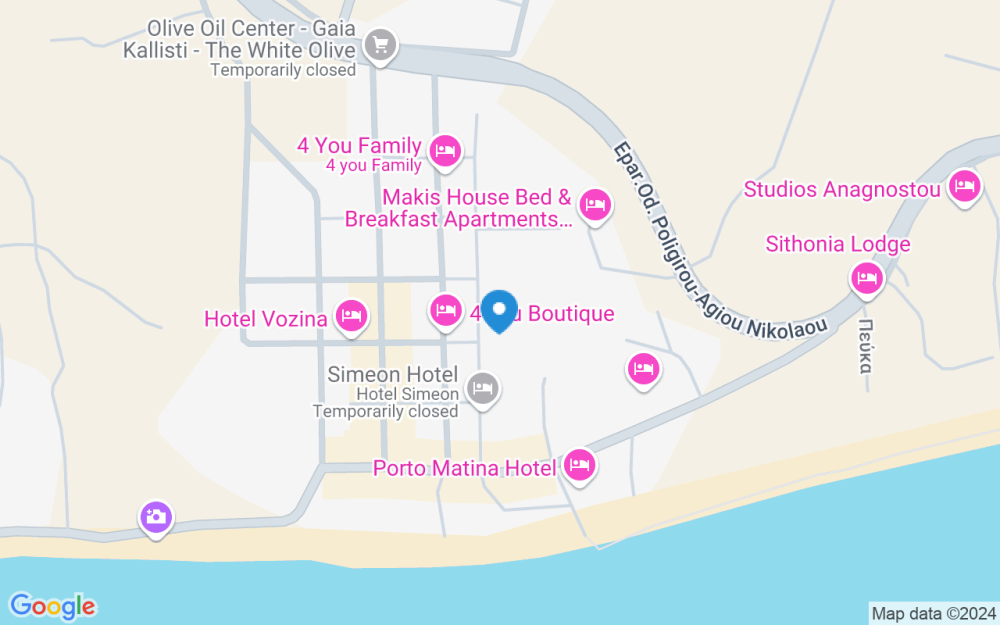Open the Olive Oil Center shopping pin
Image resolution: width=1000 pixels, height=625 pixels.
click(x=381, y=46)
